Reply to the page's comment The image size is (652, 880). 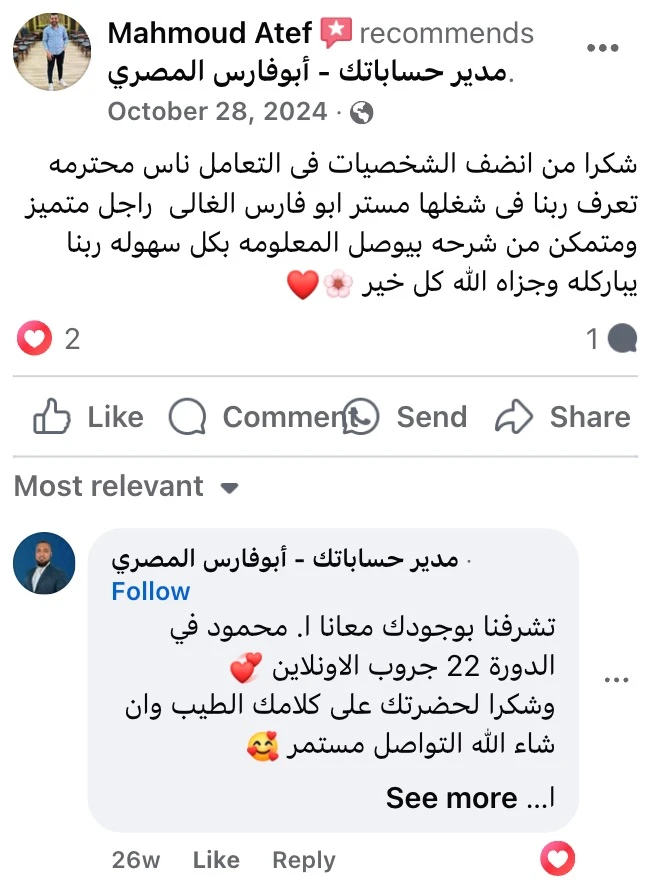tap(303, 860)
